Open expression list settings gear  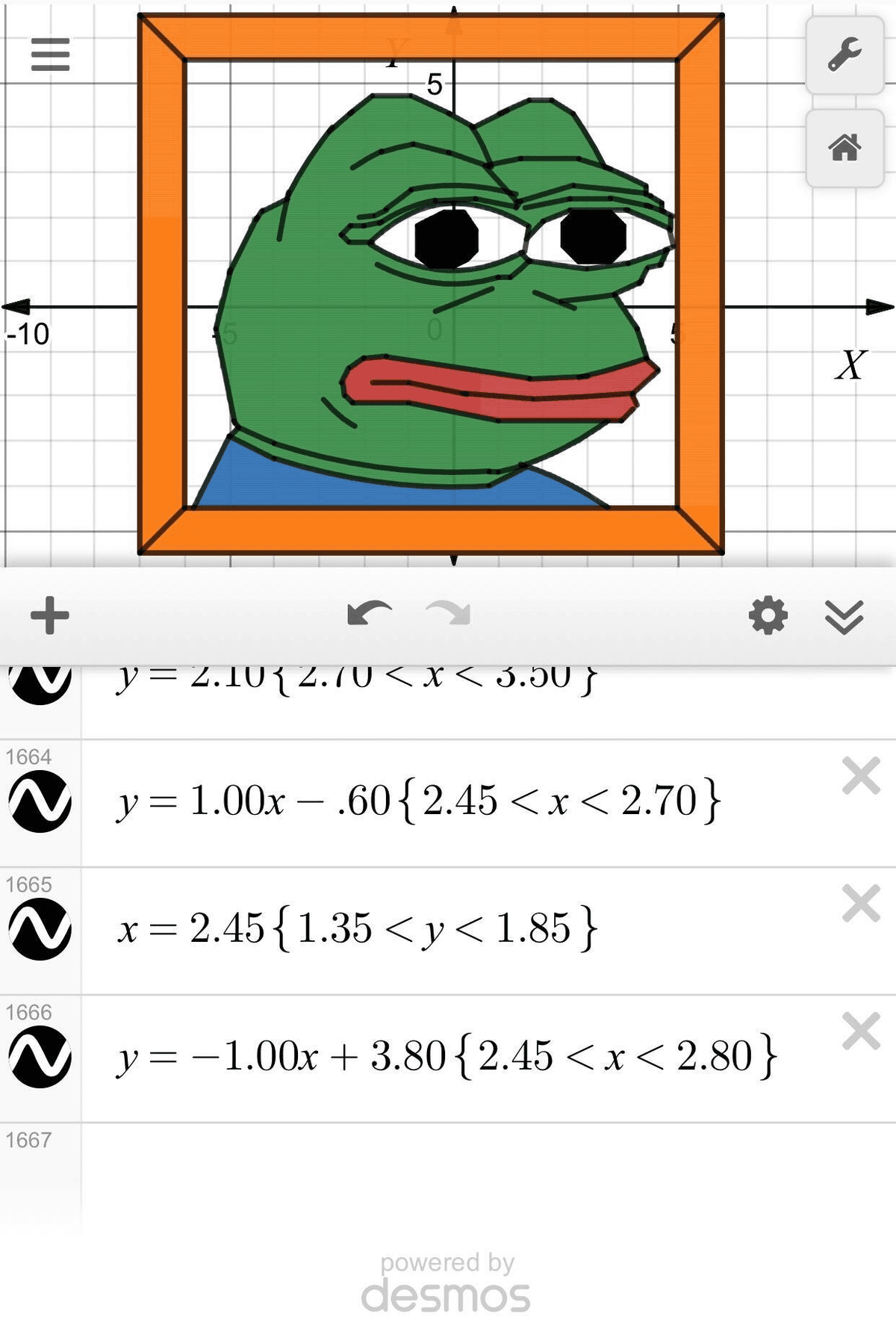coord(768,615)
